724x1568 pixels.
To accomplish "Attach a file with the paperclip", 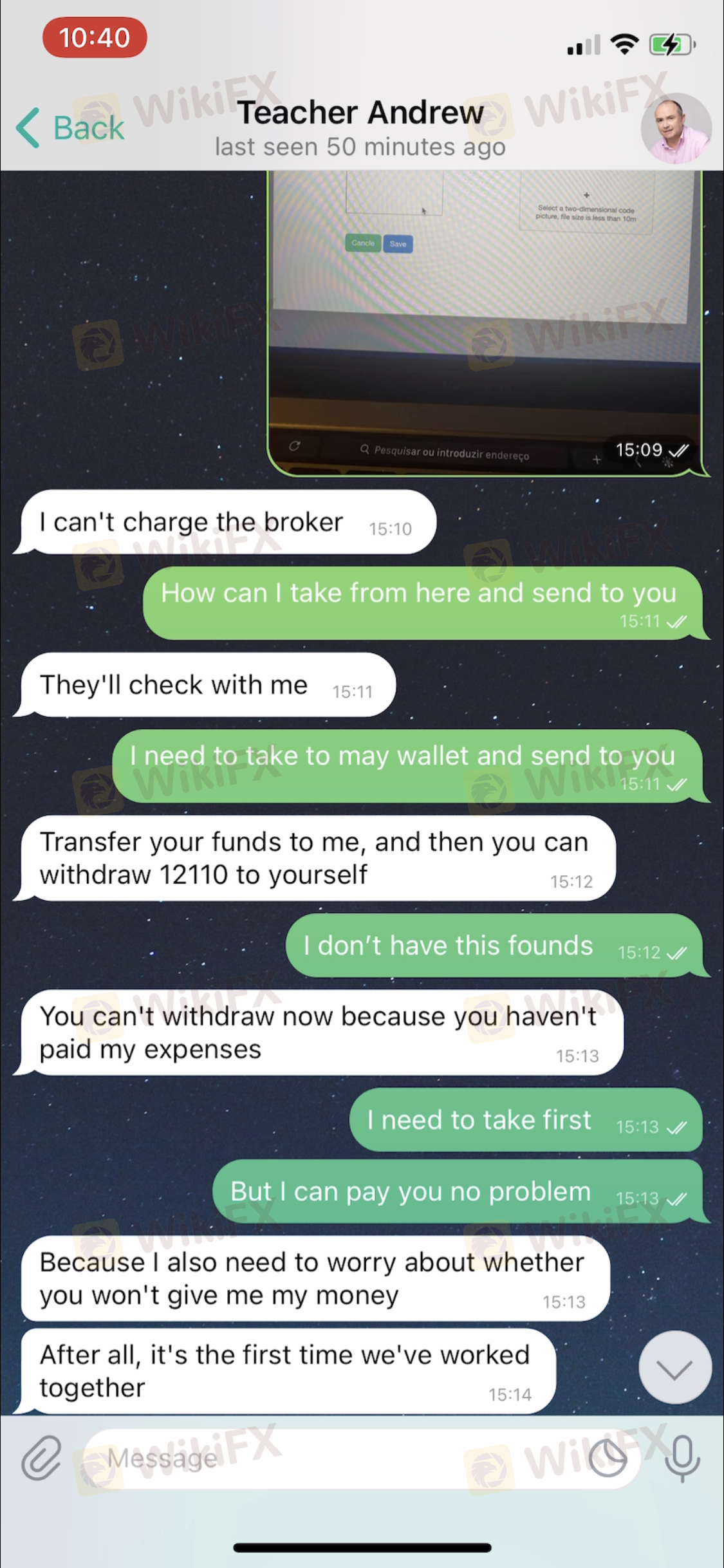I will click(x=42, y=1458).
